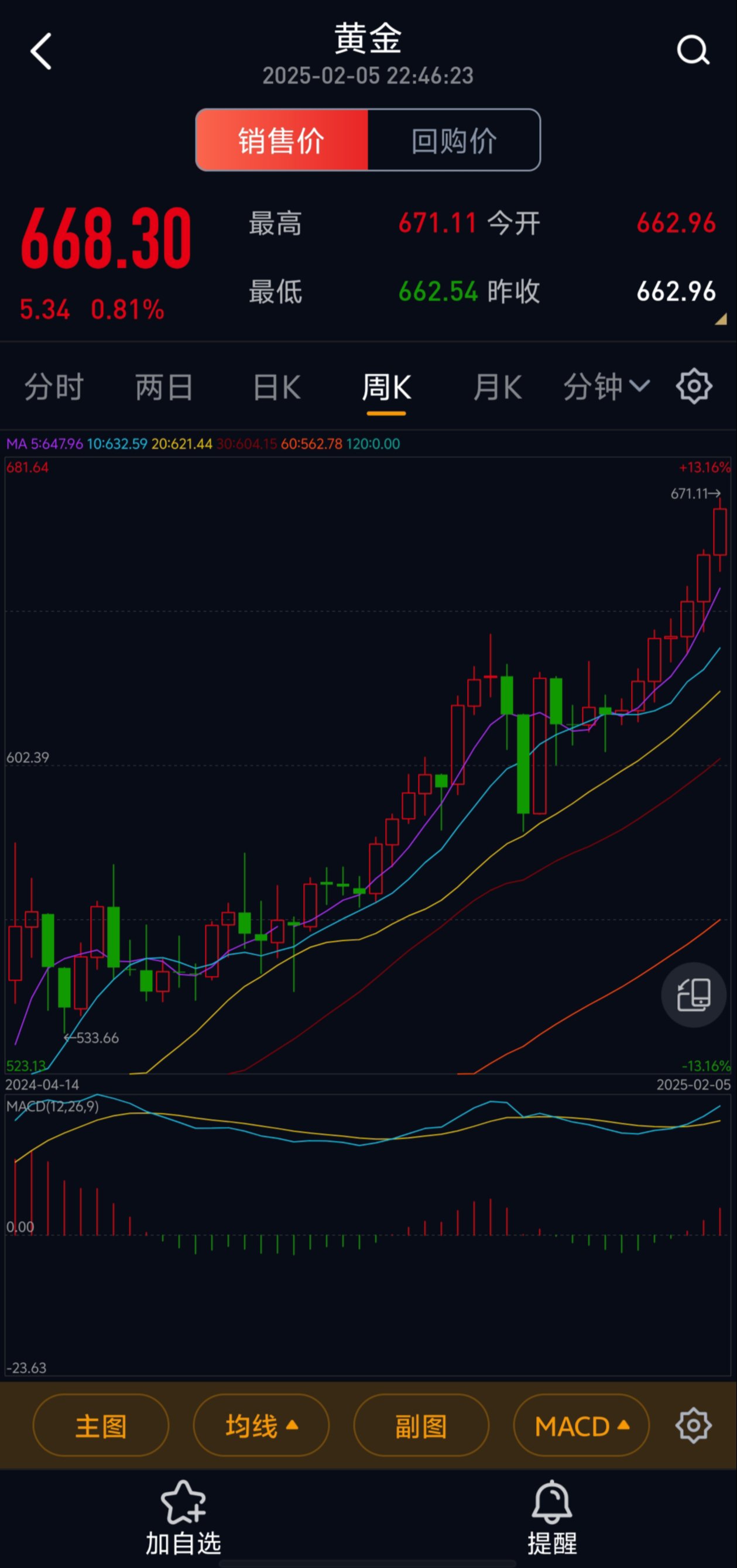The width and height of the screenshot is (737, 1568).
Task: Switch to the 日K daily chart tab
Action: 277,386
